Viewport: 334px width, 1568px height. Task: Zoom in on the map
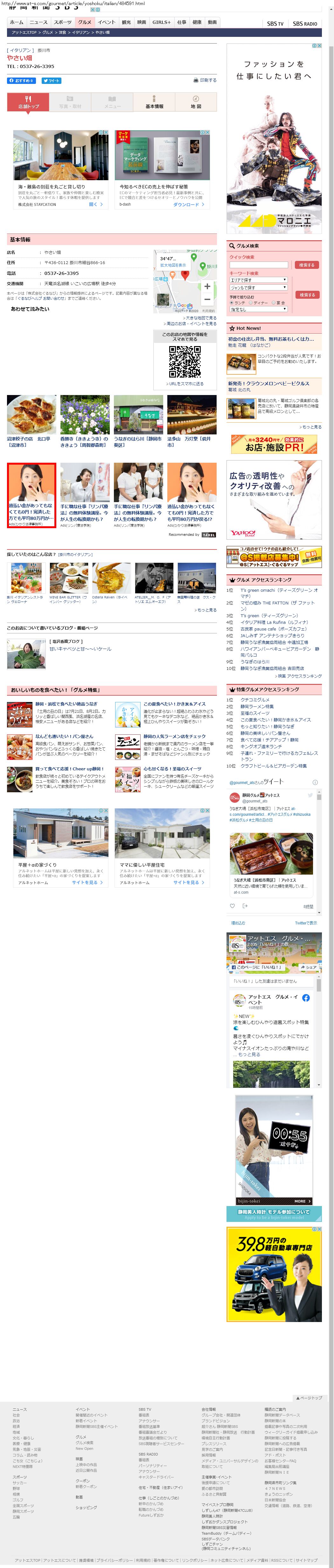[207, 286]
